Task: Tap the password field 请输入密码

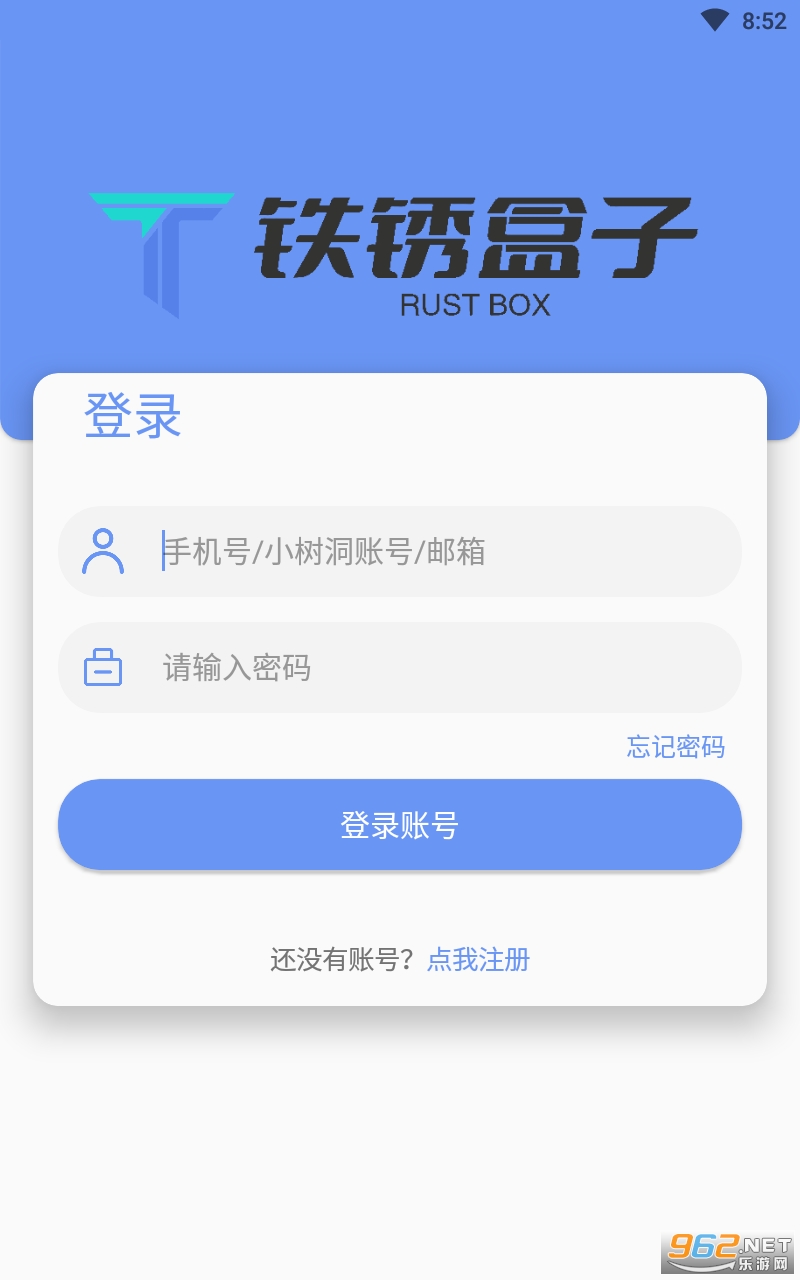Action: pos(420,668)
